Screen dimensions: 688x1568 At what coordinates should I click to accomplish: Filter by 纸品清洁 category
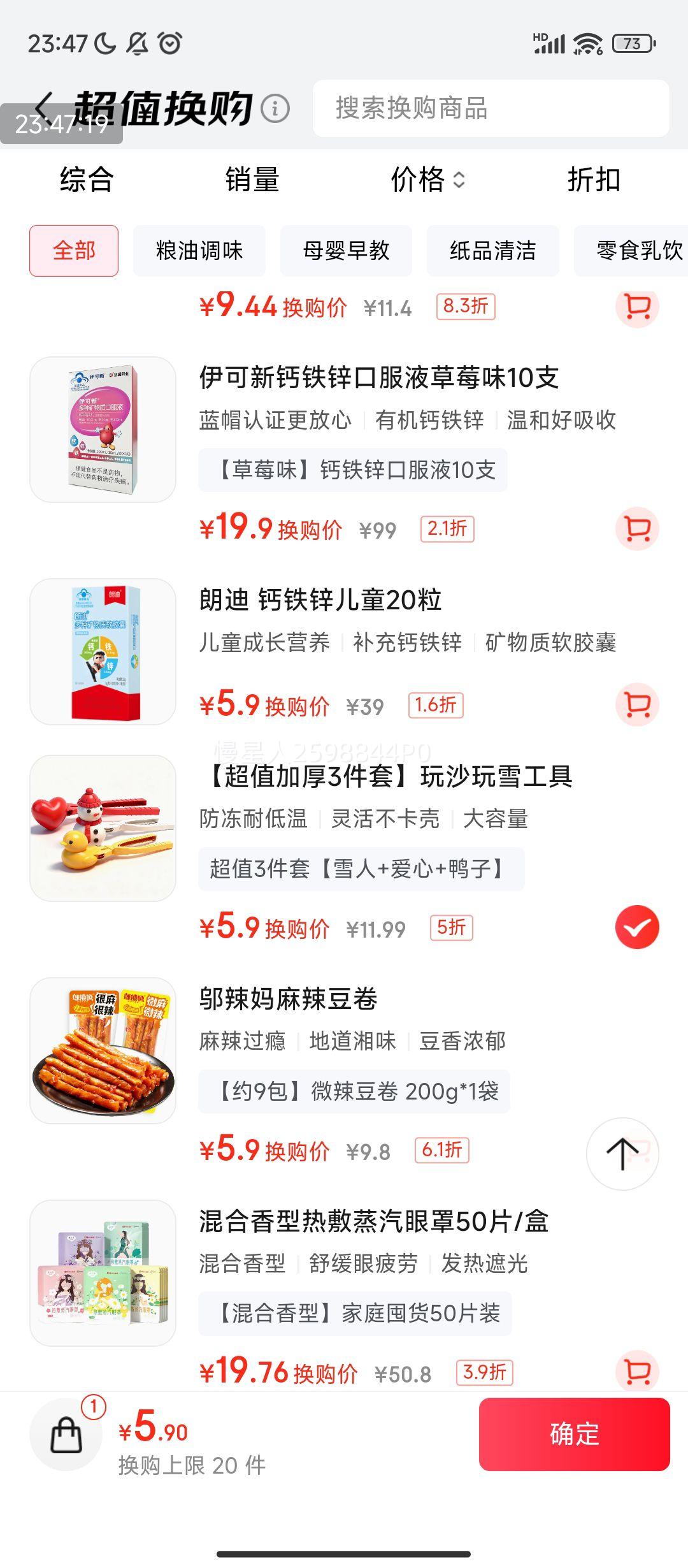[x=492, y=250]
